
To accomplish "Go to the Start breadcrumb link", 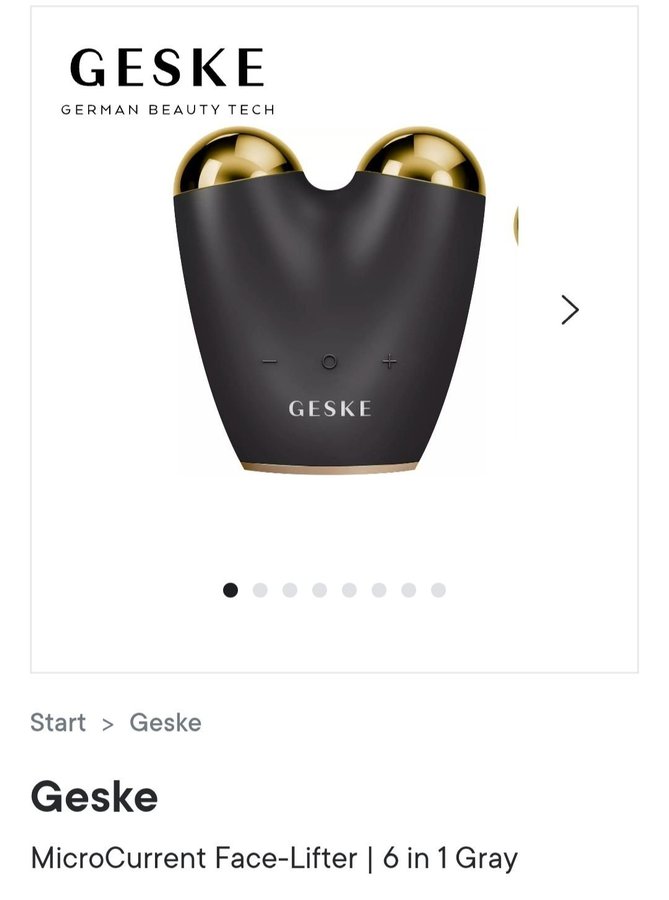I will pos(58,723).
